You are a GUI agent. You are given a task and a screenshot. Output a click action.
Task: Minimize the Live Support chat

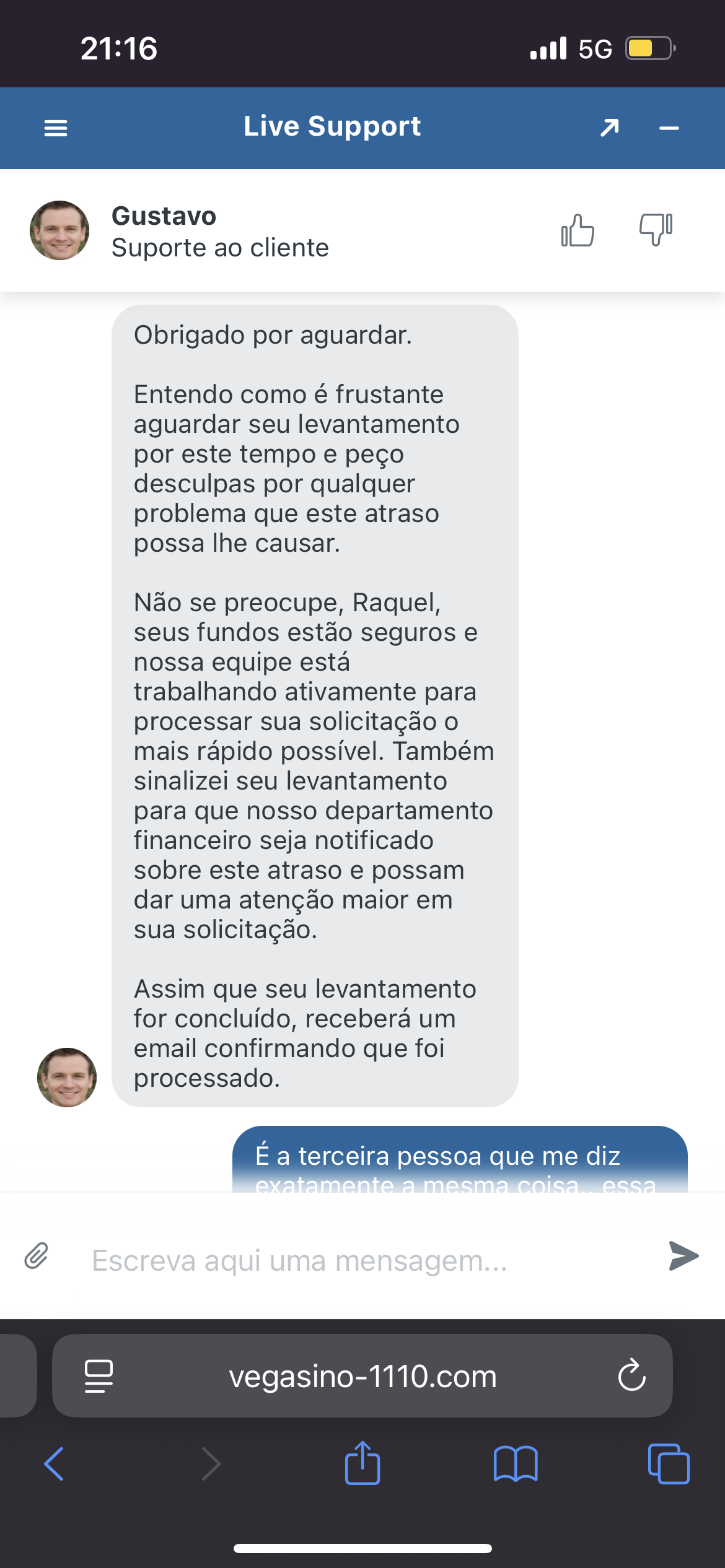tap(669, 128)
